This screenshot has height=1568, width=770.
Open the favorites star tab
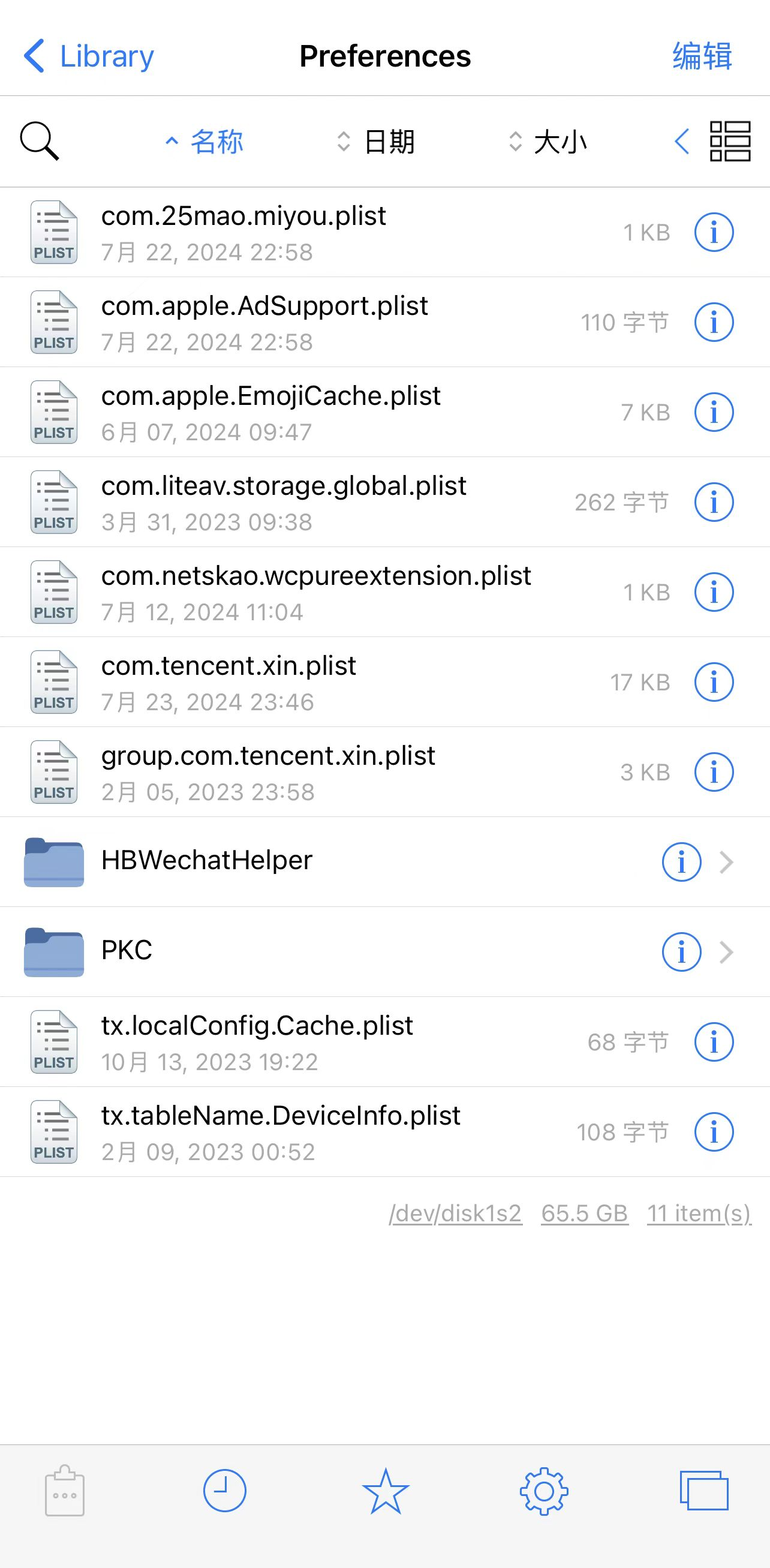tap(386, 1491)
